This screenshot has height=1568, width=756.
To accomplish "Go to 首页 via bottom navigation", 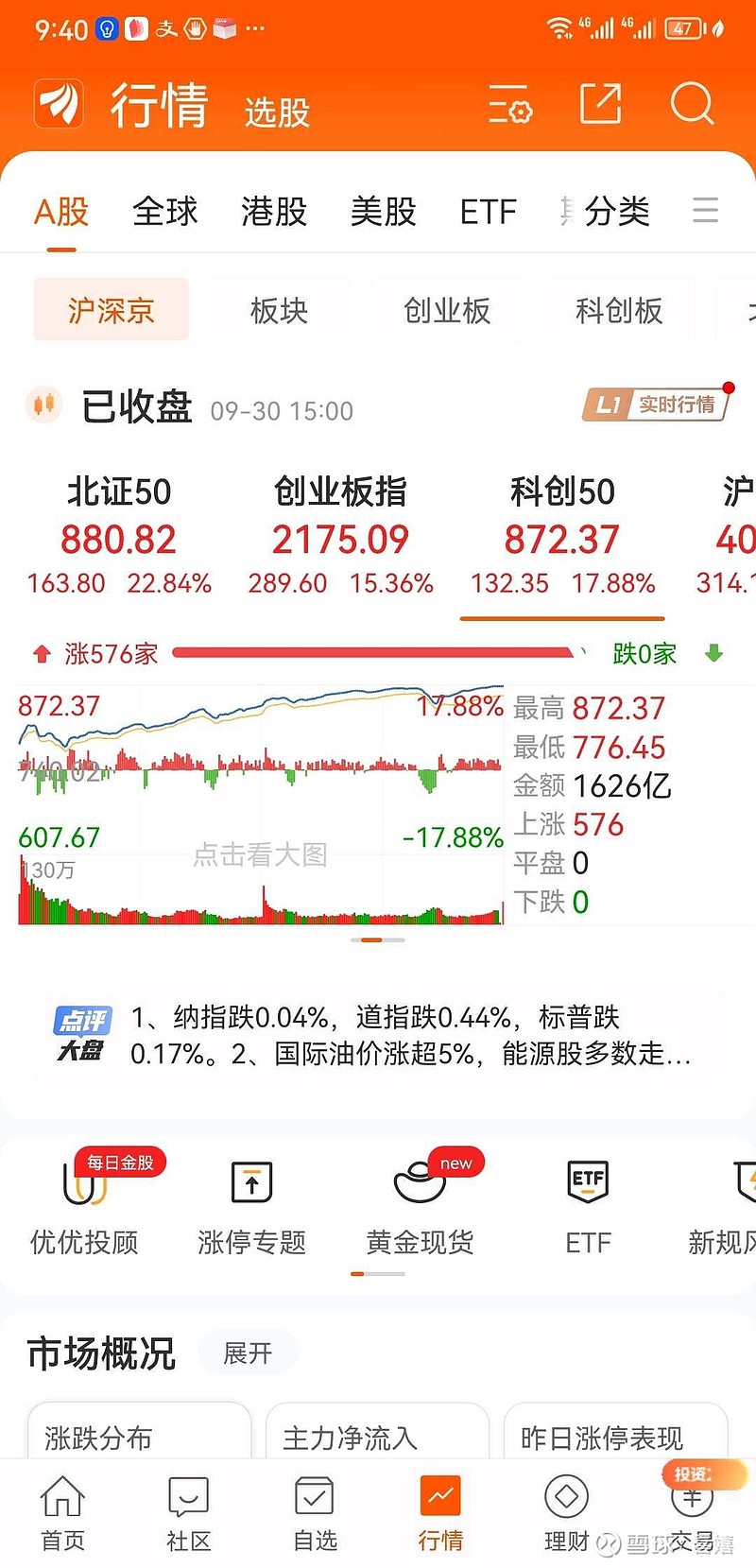I will click(x=62, y=1512).
